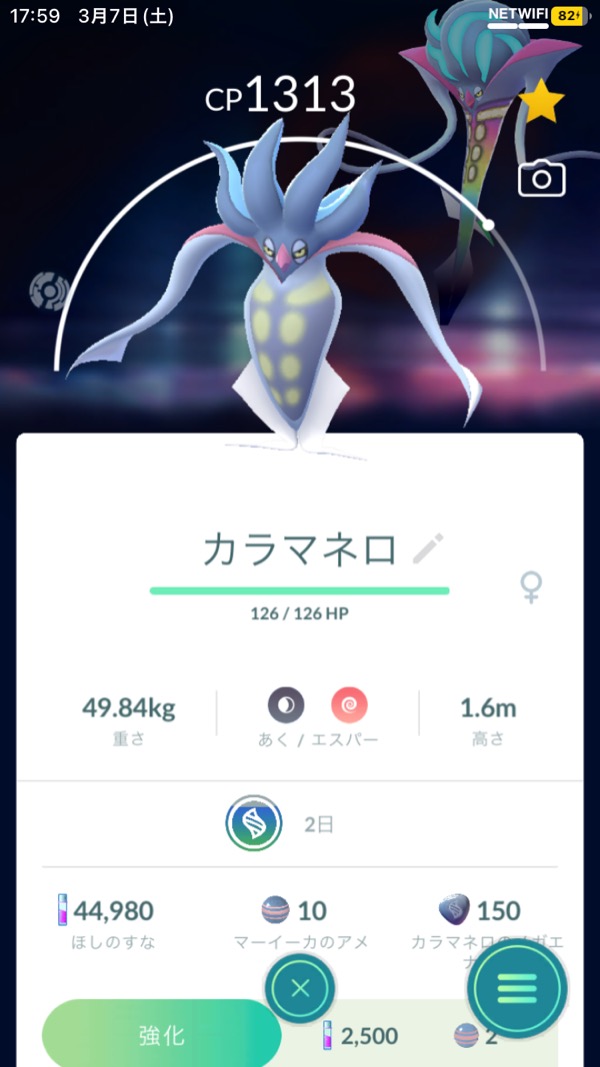
Task: Open the Pokéball tag icon on the left
Action: [48, 290]
